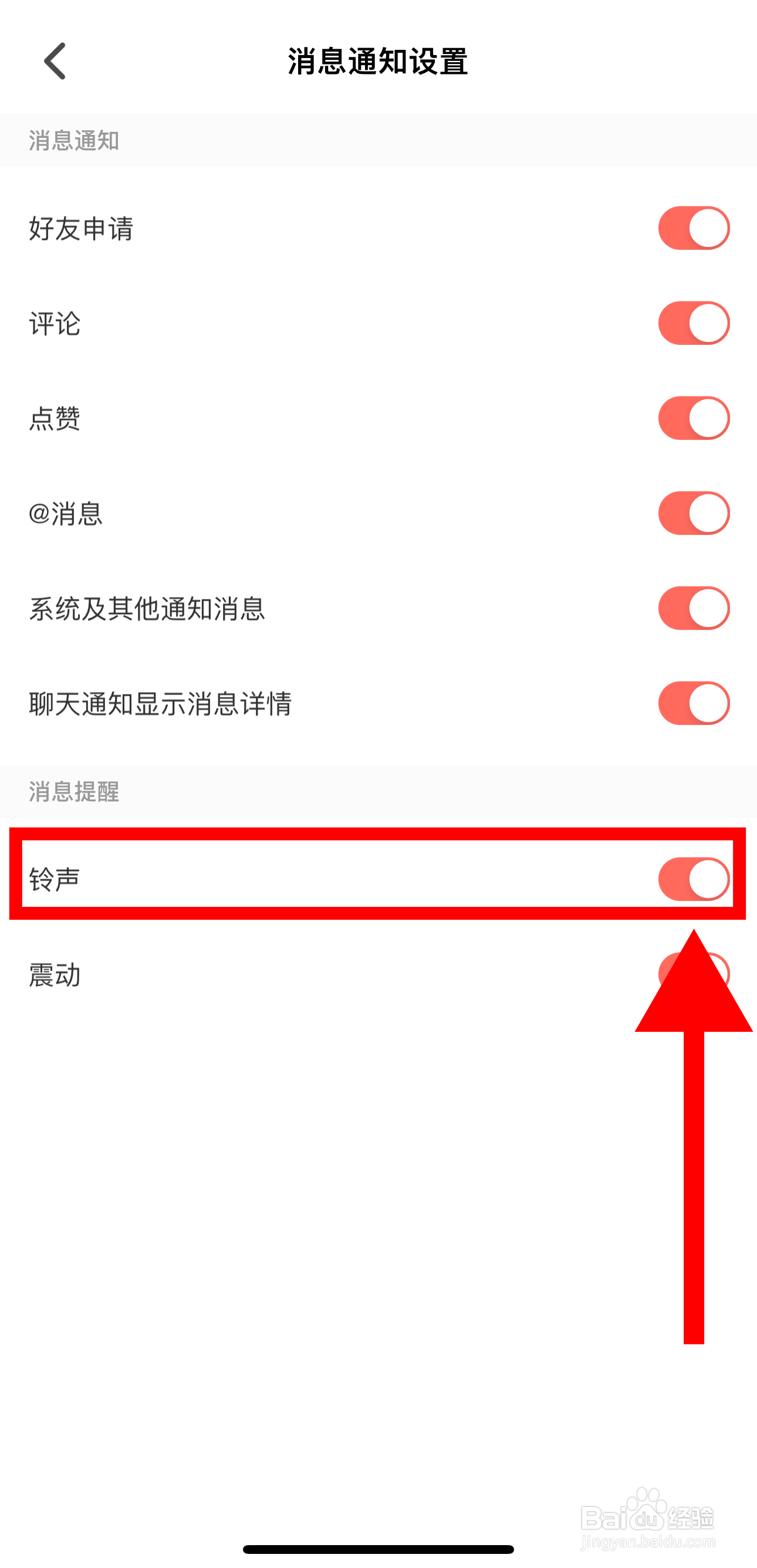Tap the @消息 row label
Viewport: 757px width, 1568px height.
[x=66, y=513]
